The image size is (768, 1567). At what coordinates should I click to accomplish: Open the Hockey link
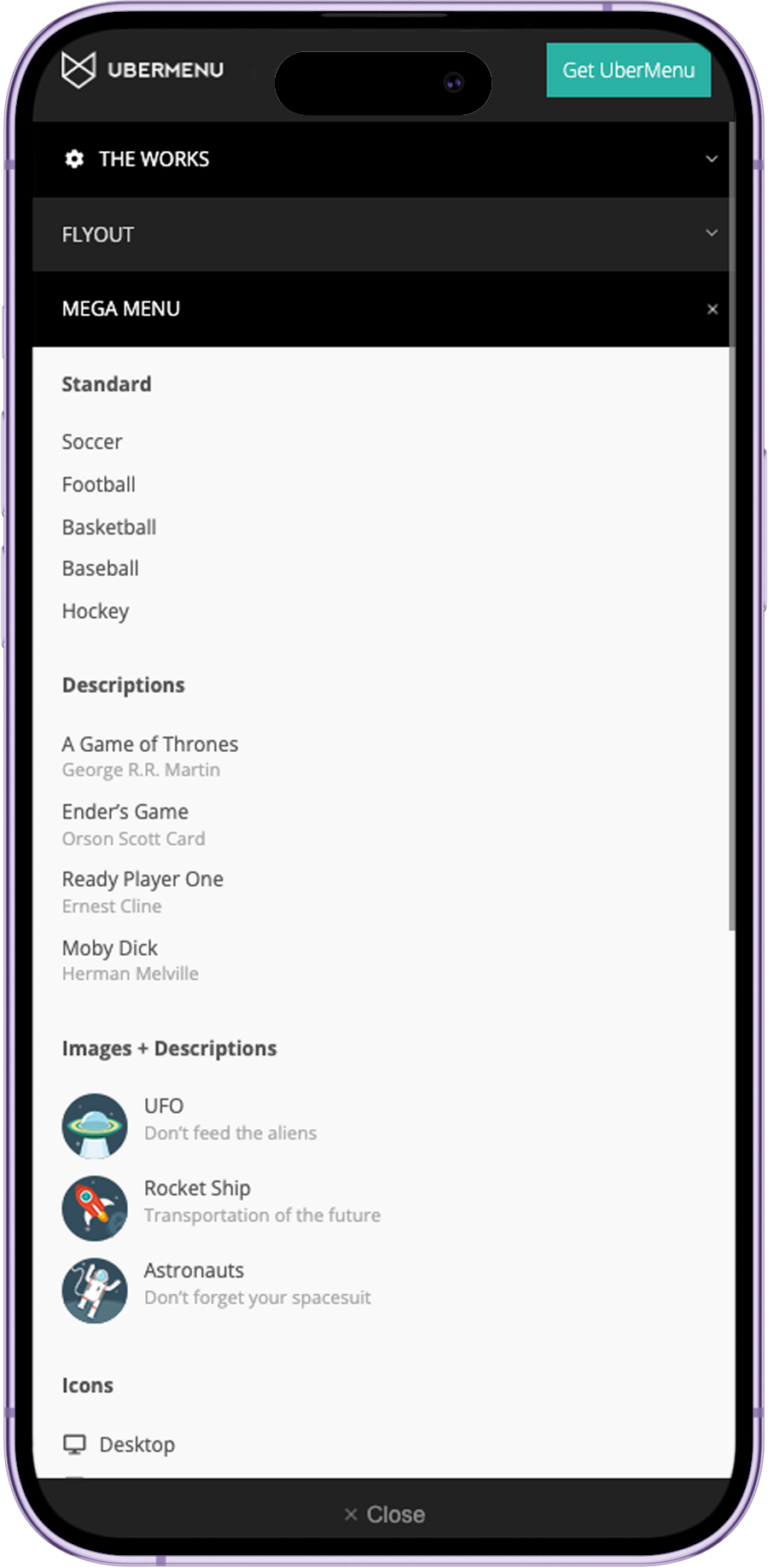(95, 611)
